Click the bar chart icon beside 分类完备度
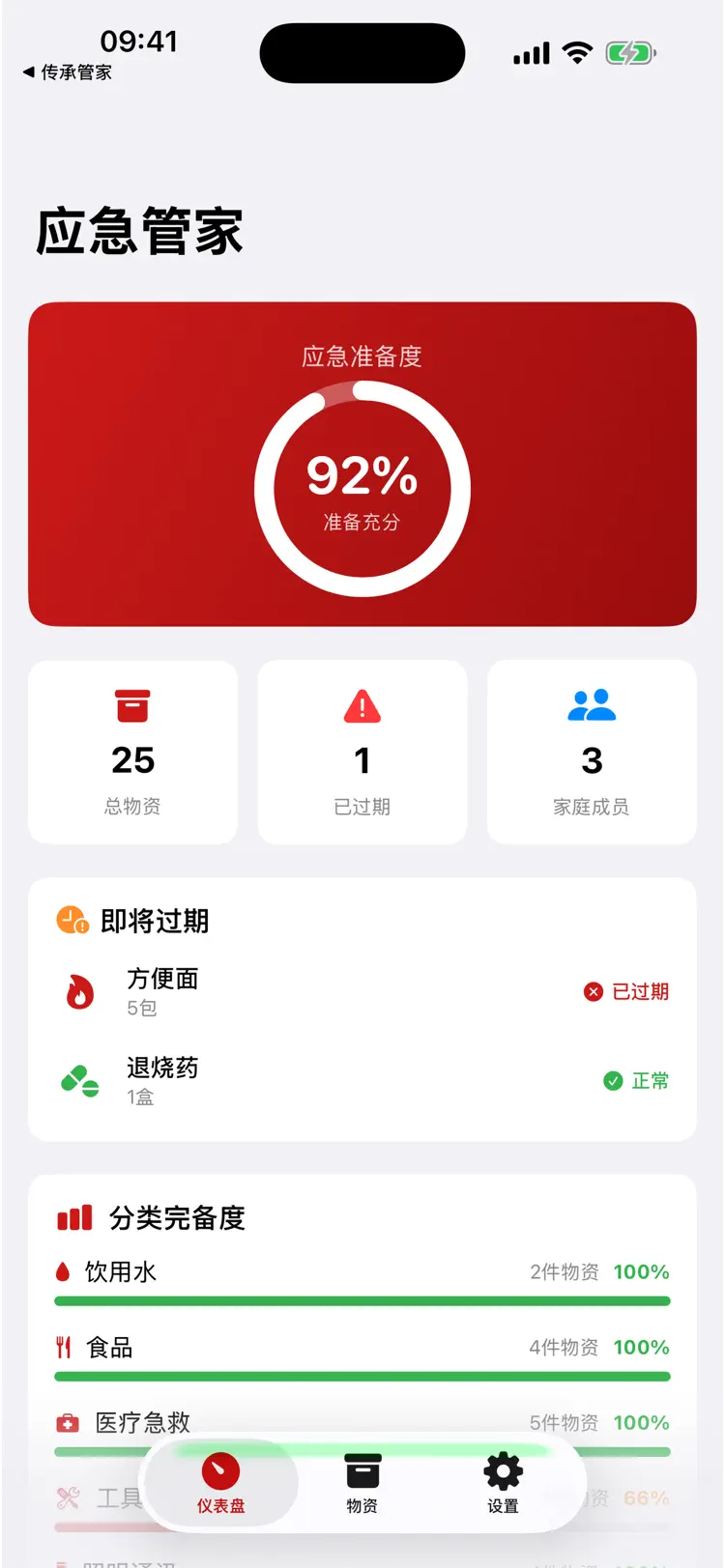725x1568 pixels. tap(72, 1217)
